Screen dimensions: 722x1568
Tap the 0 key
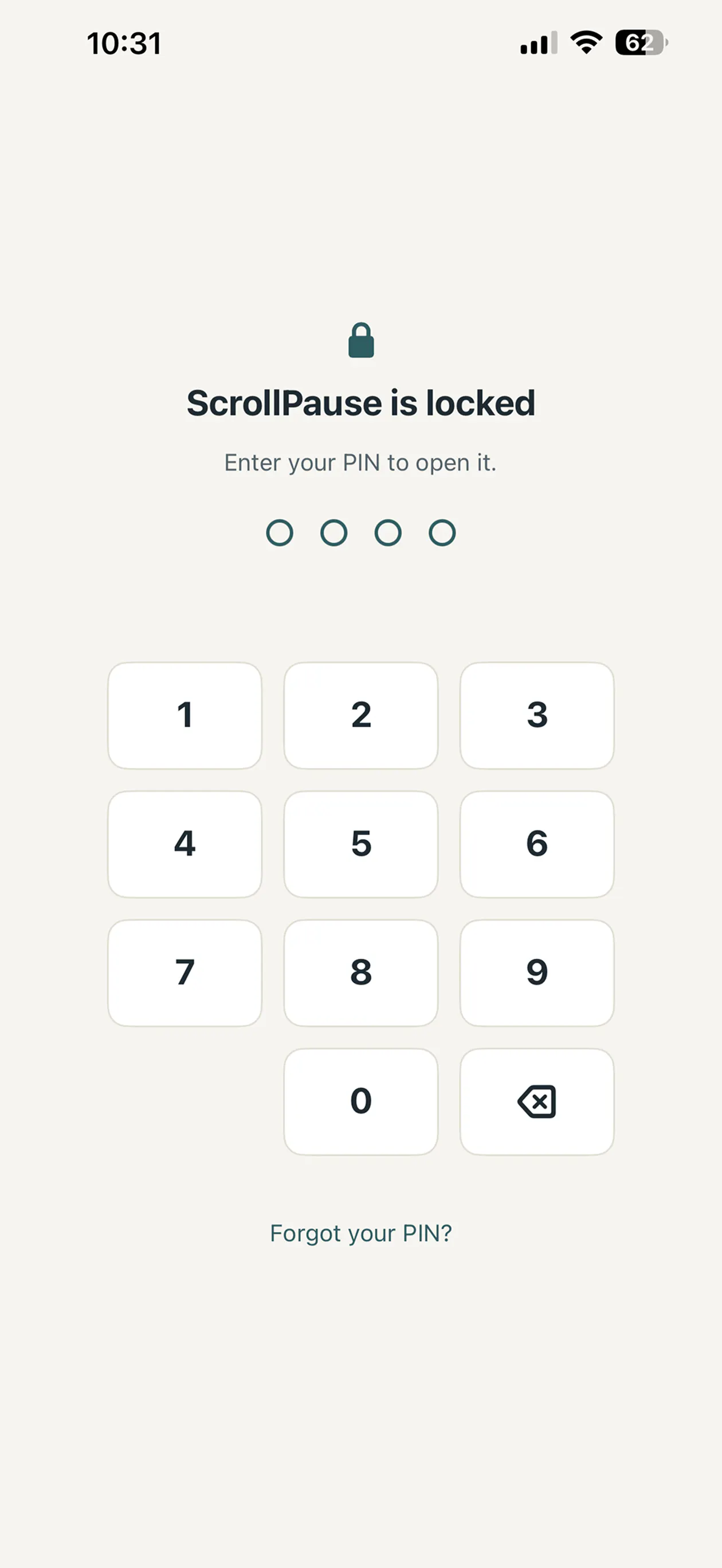pos(361,1101)
